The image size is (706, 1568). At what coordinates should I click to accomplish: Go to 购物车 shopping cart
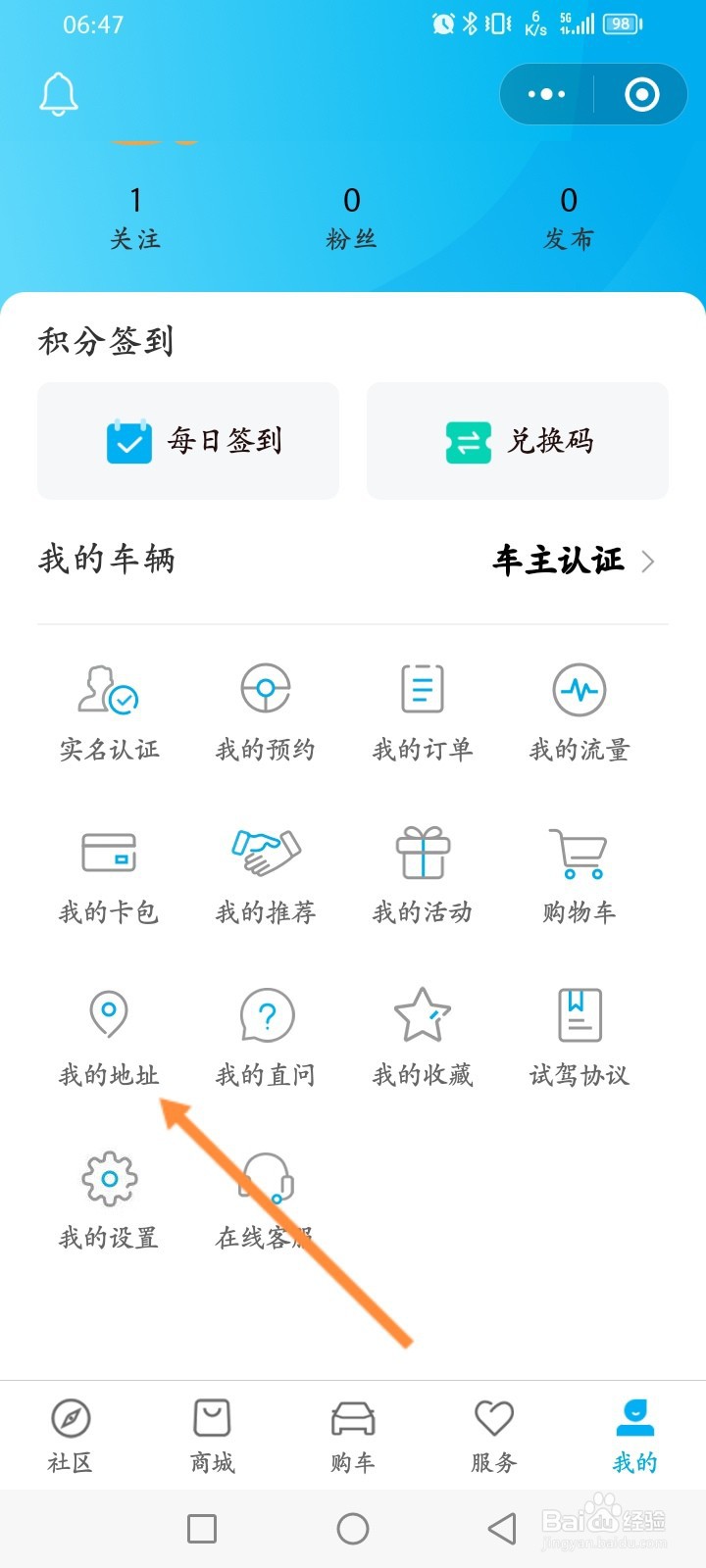pyautogui.click(x=580, y=876)
